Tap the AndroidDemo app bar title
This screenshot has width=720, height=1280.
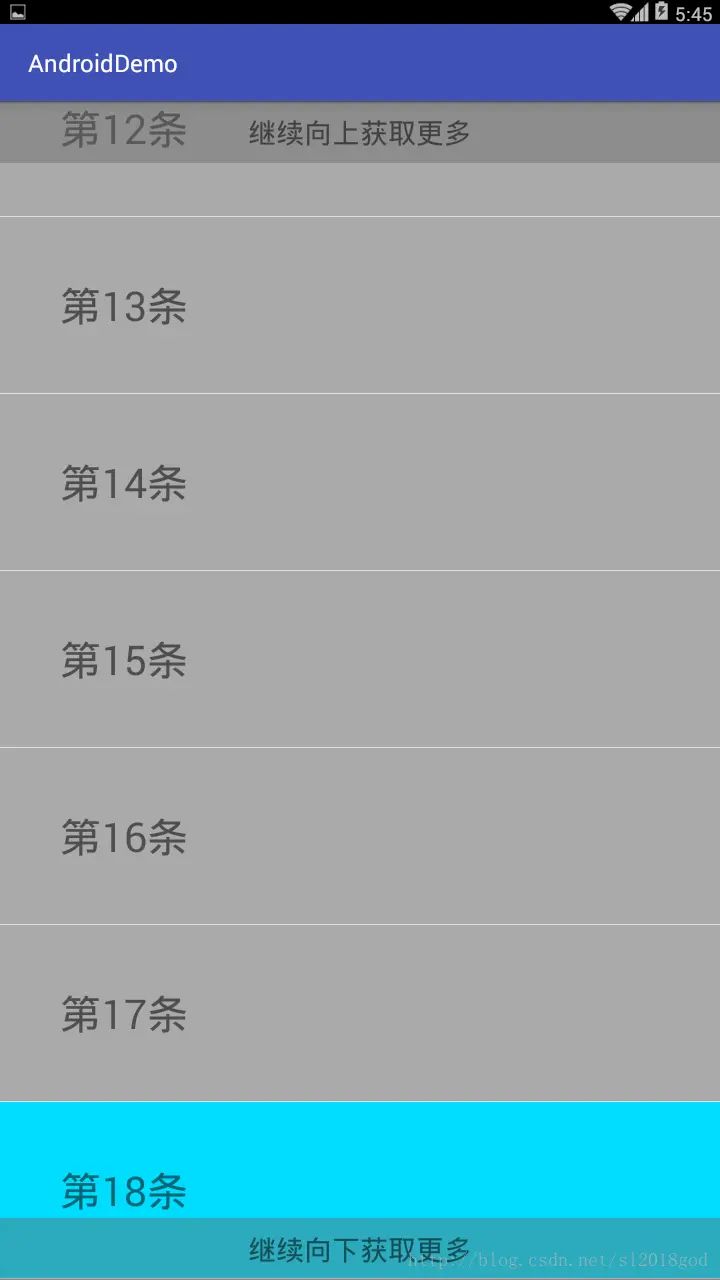103,63
